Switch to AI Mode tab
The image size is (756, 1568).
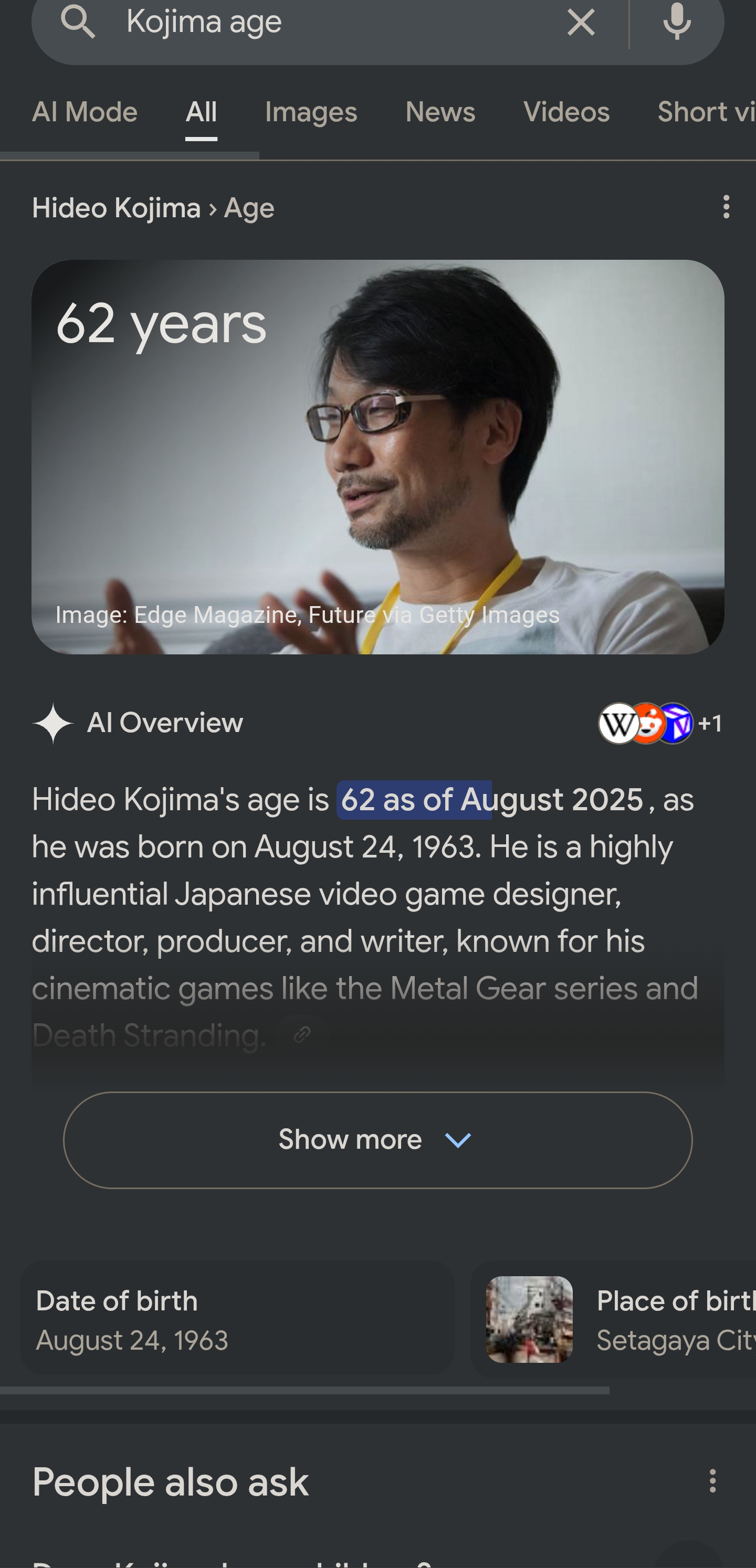pyautogui.click(x=85, y=112)
